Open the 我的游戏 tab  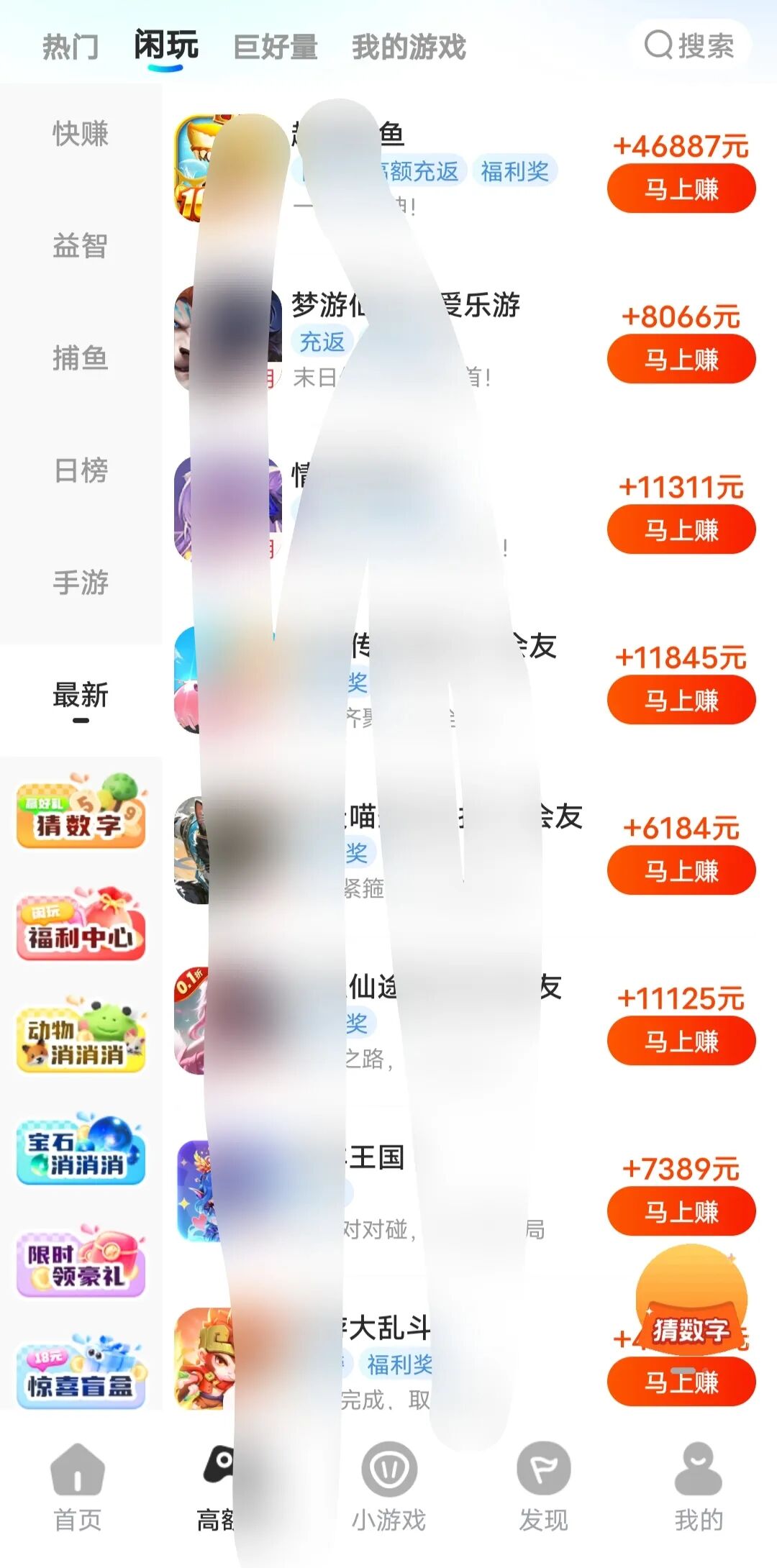[409, 47]
